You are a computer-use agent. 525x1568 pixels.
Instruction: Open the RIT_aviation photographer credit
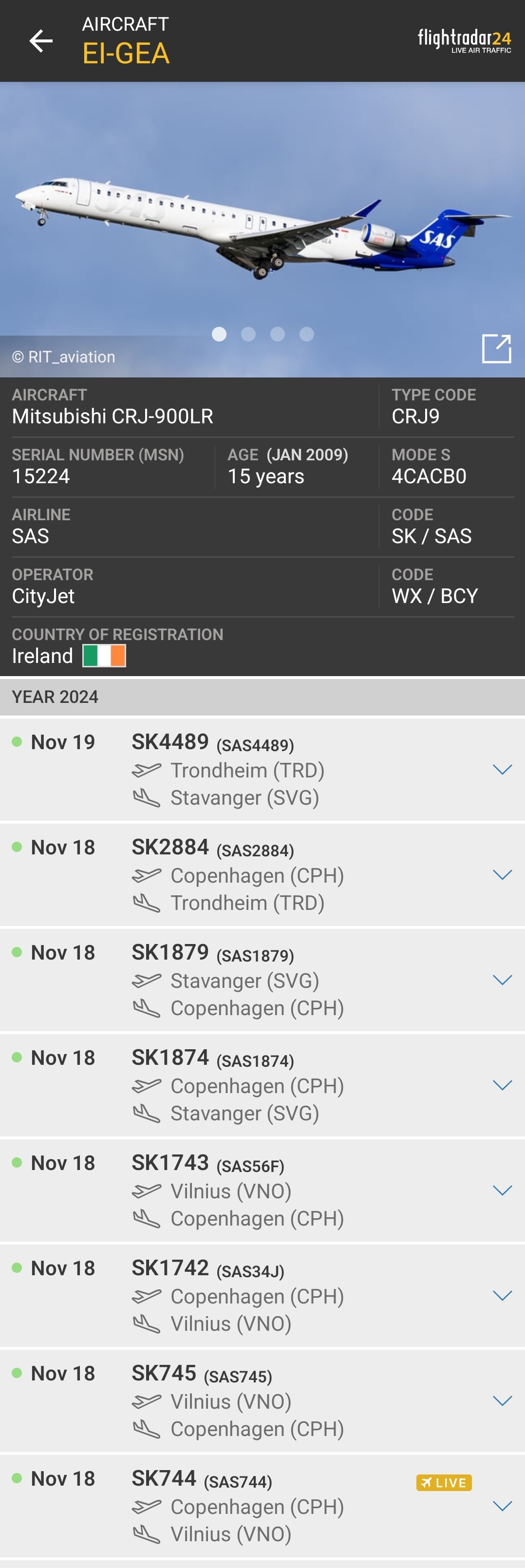tap(63, 357)
